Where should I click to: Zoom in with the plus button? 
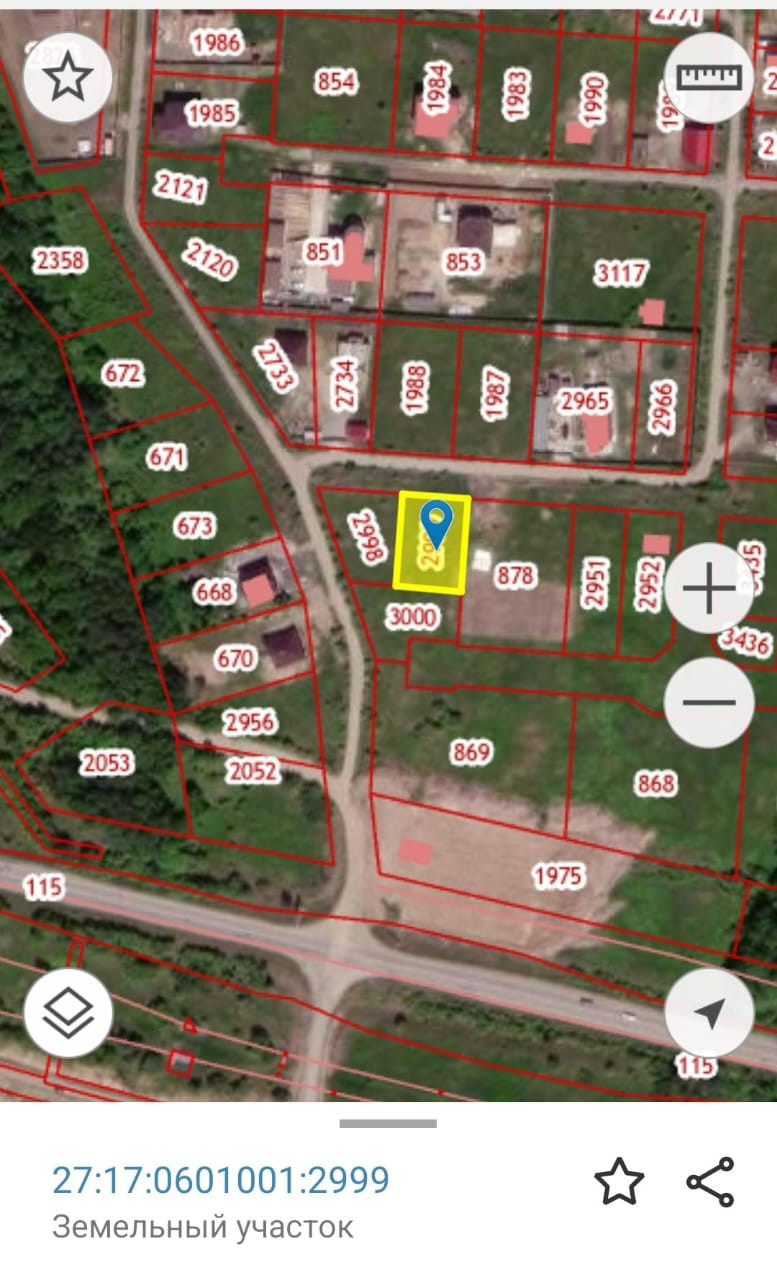pyautogui.click(x=709, y=590)
